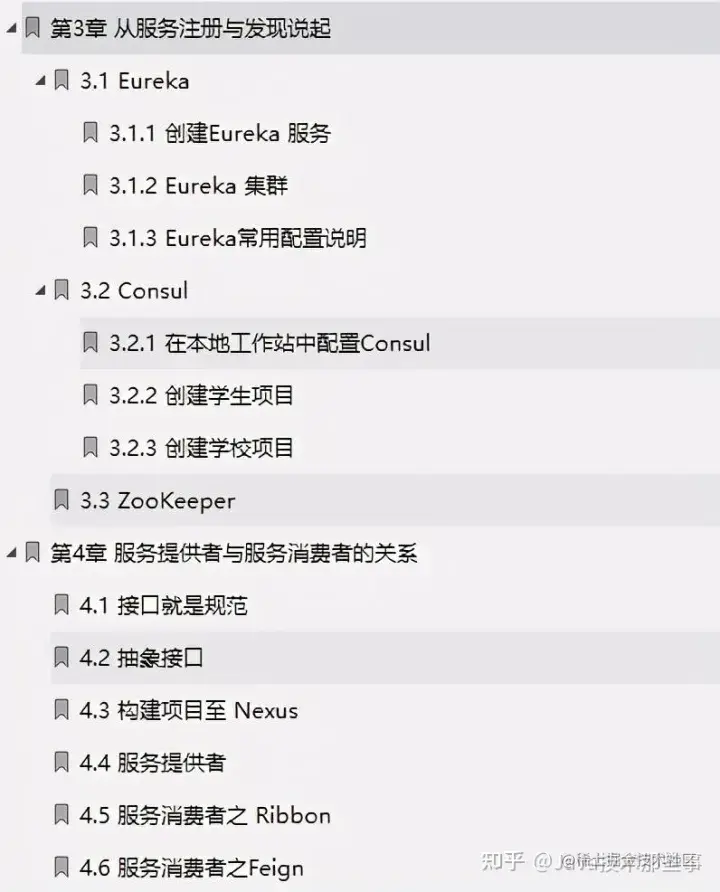
Task: Open bookmark 3.2.2 创建学生项目
Action: (x=202, y=395)
